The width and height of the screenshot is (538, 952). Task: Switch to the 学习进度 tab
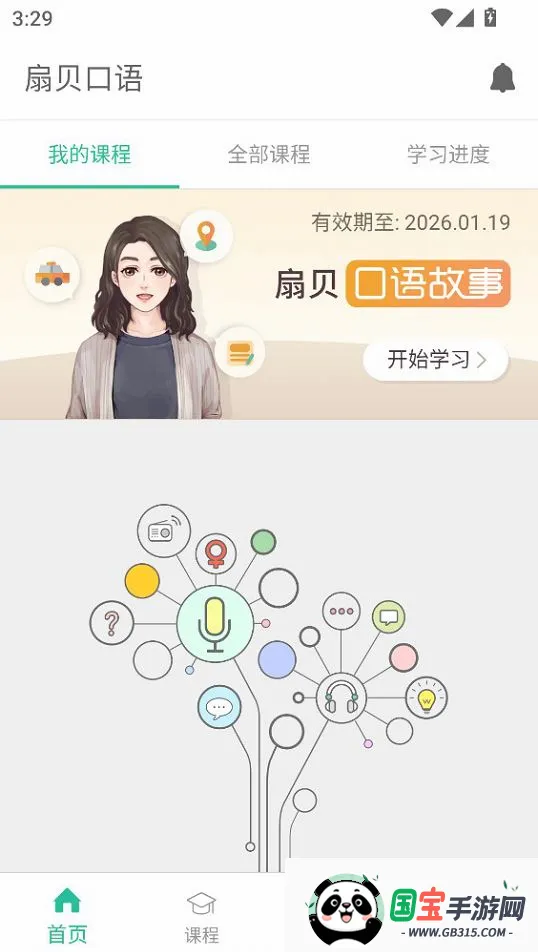(x=448, y=154)
